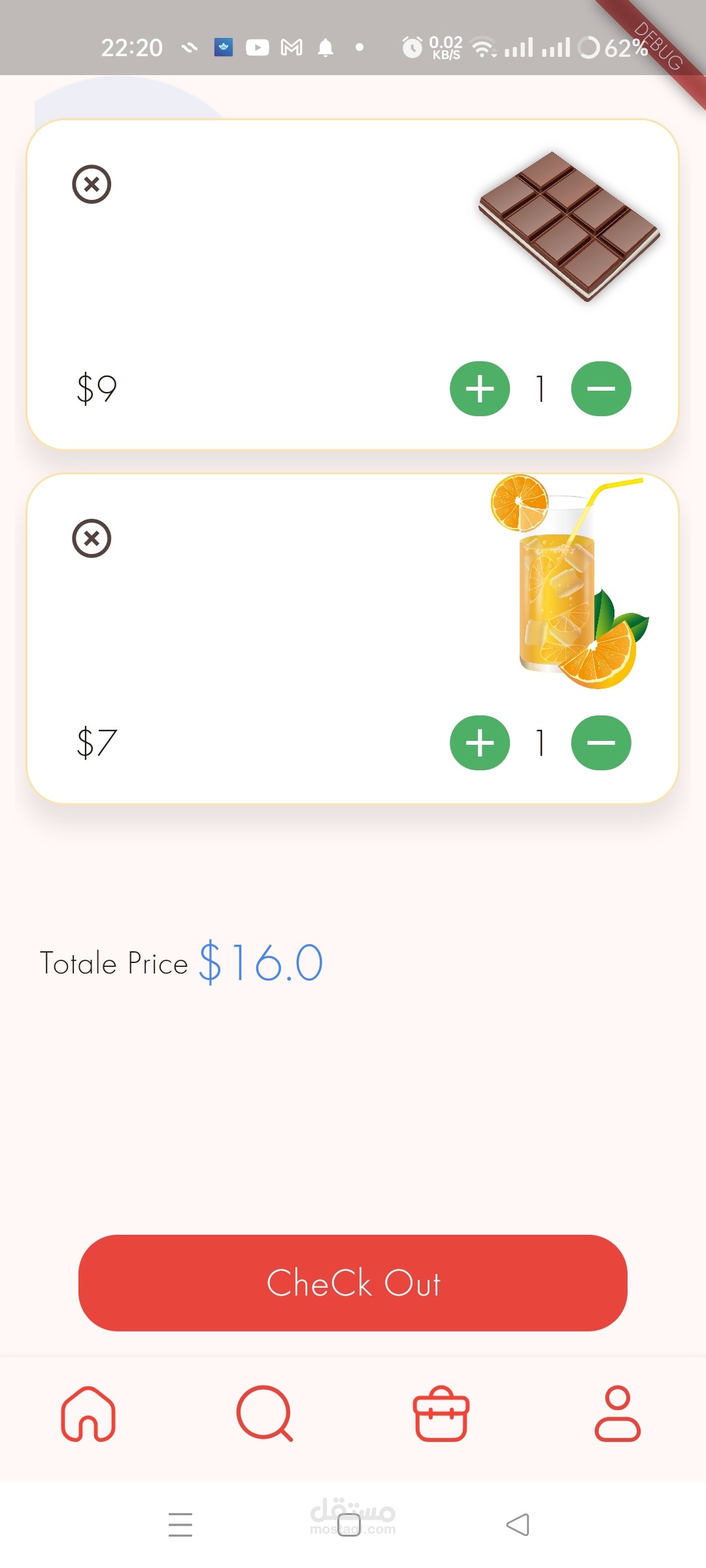Remove the chocolate bar item from cart
Screen dimensions: 706x1568
point(92,185)
